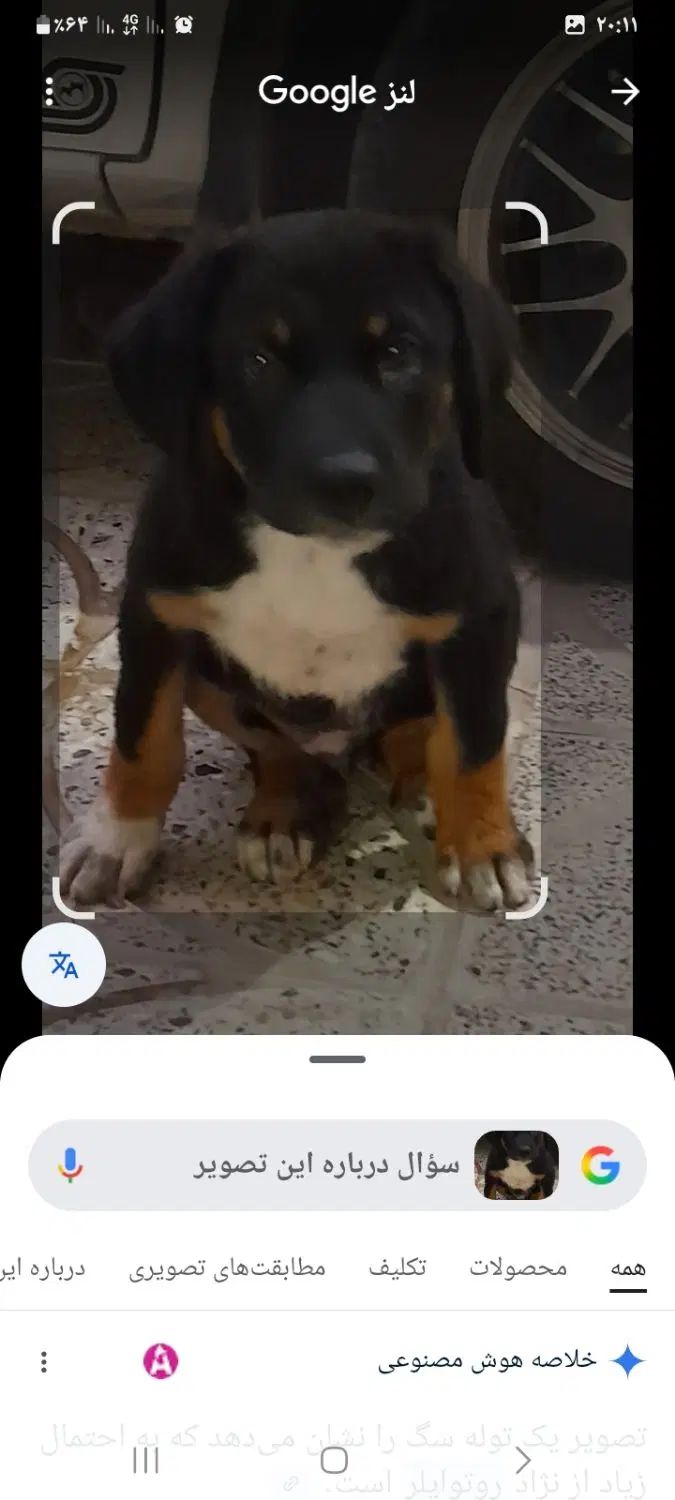
Task: Tap the translate floating button
Action: [64, 965]
